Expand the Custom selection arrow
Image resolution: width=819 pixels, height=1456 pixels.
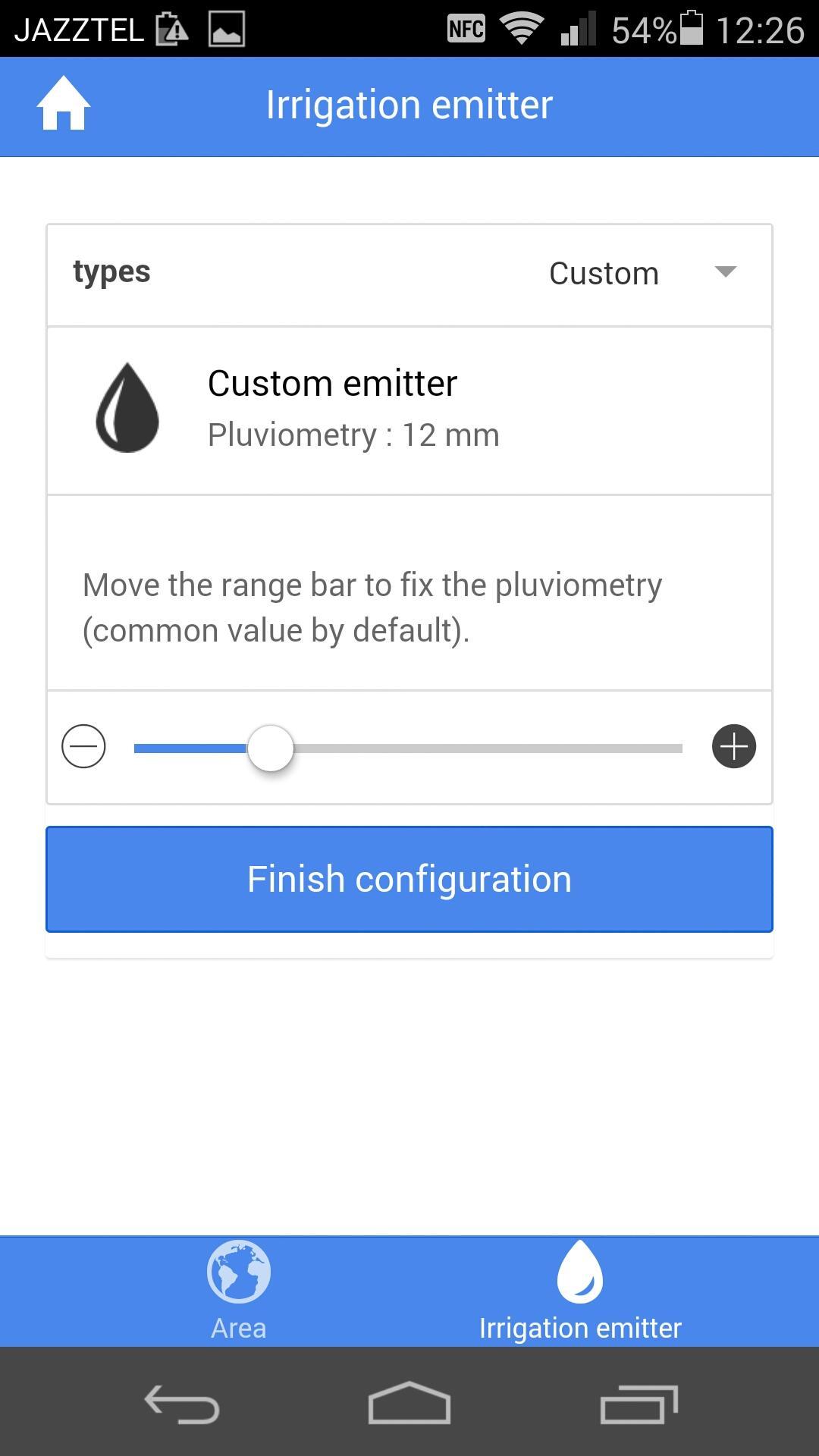tap(725, 273)
